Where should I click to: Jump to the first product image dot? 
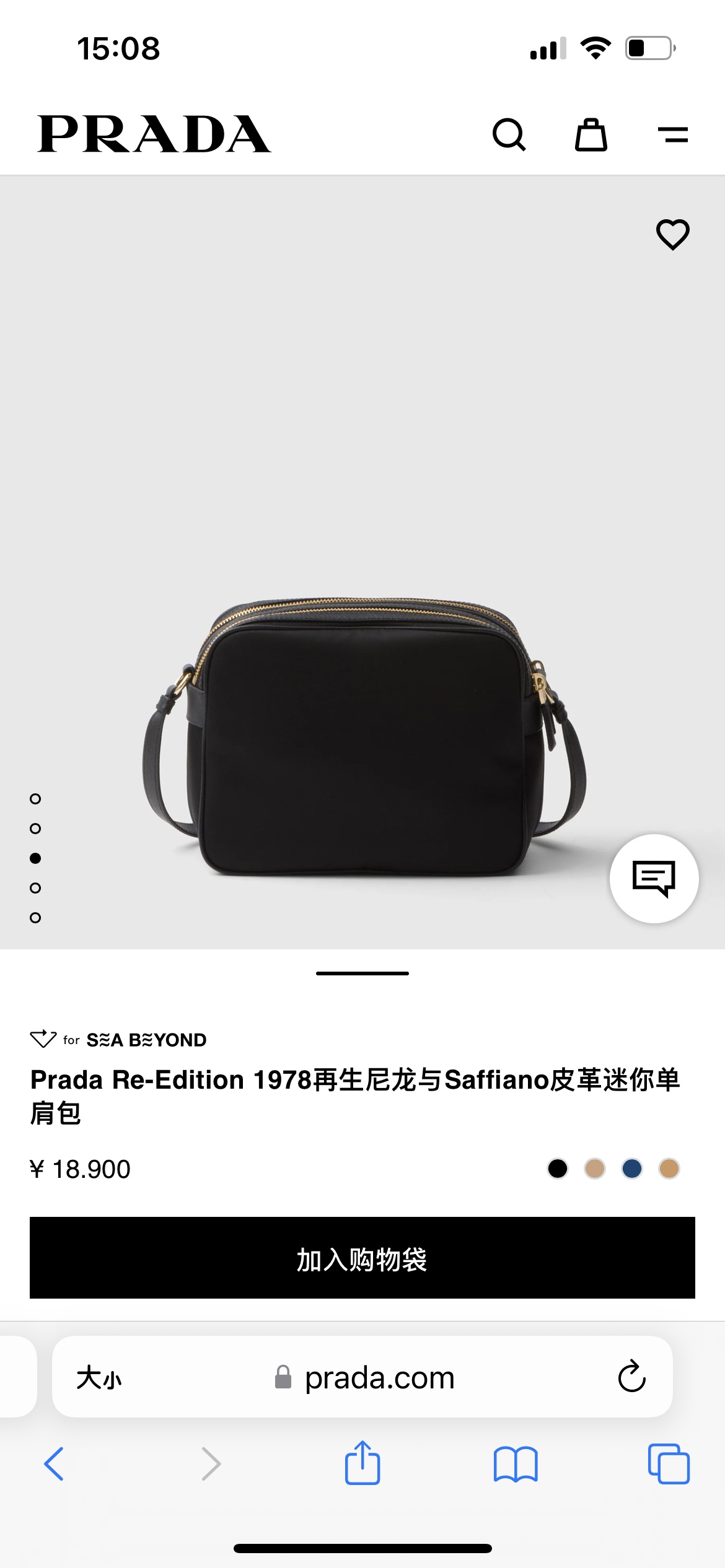click(35, 799)
